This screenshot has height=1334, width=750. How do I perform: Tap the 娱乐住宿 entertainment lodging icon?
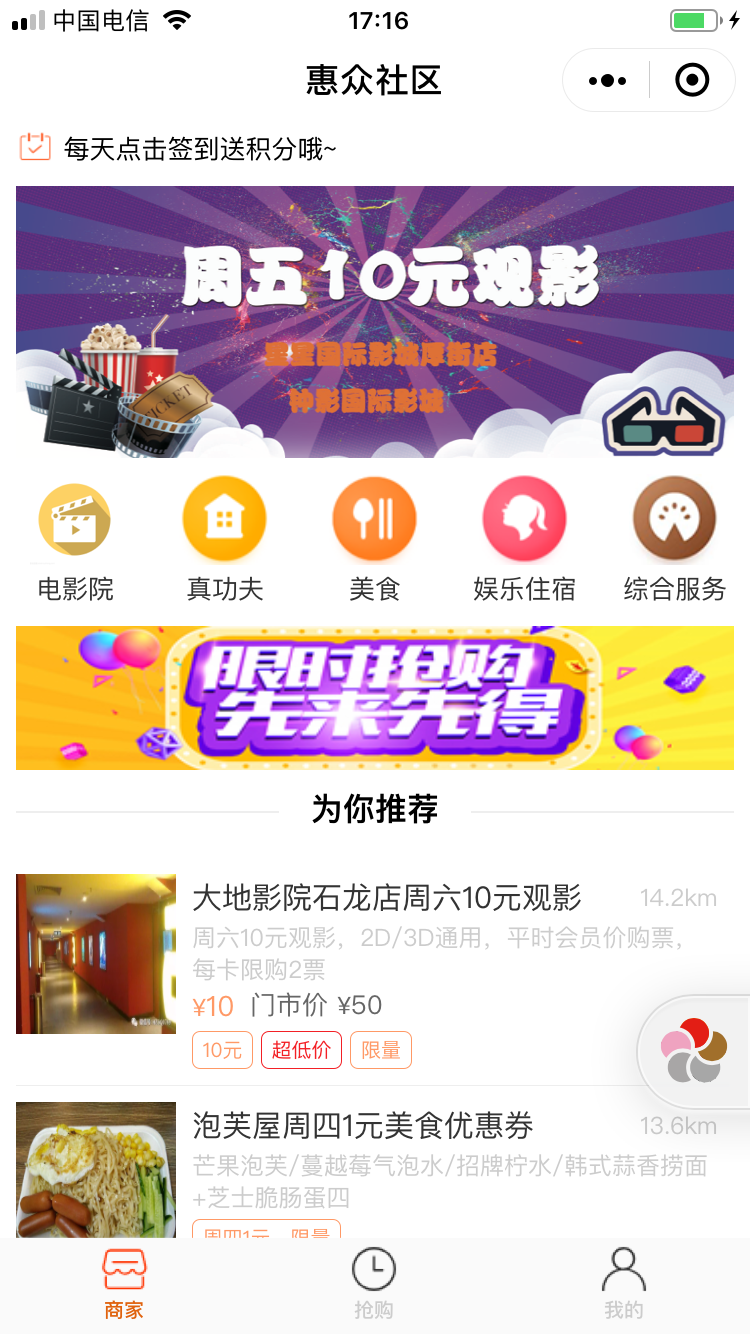[x=524, y=519]
